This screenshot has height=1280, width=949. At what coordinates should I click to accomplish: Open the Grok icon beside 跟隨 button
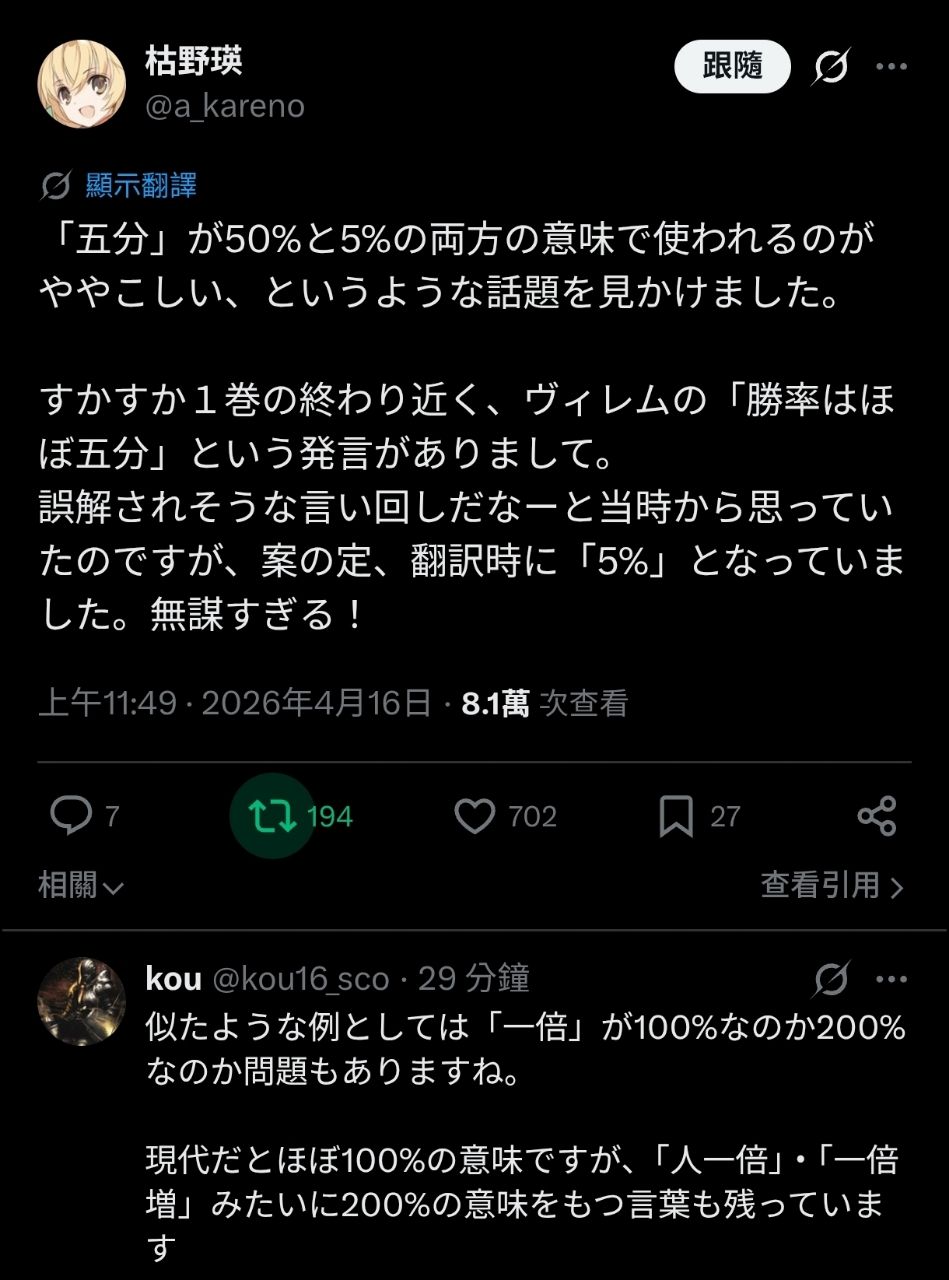click(830, 68)
